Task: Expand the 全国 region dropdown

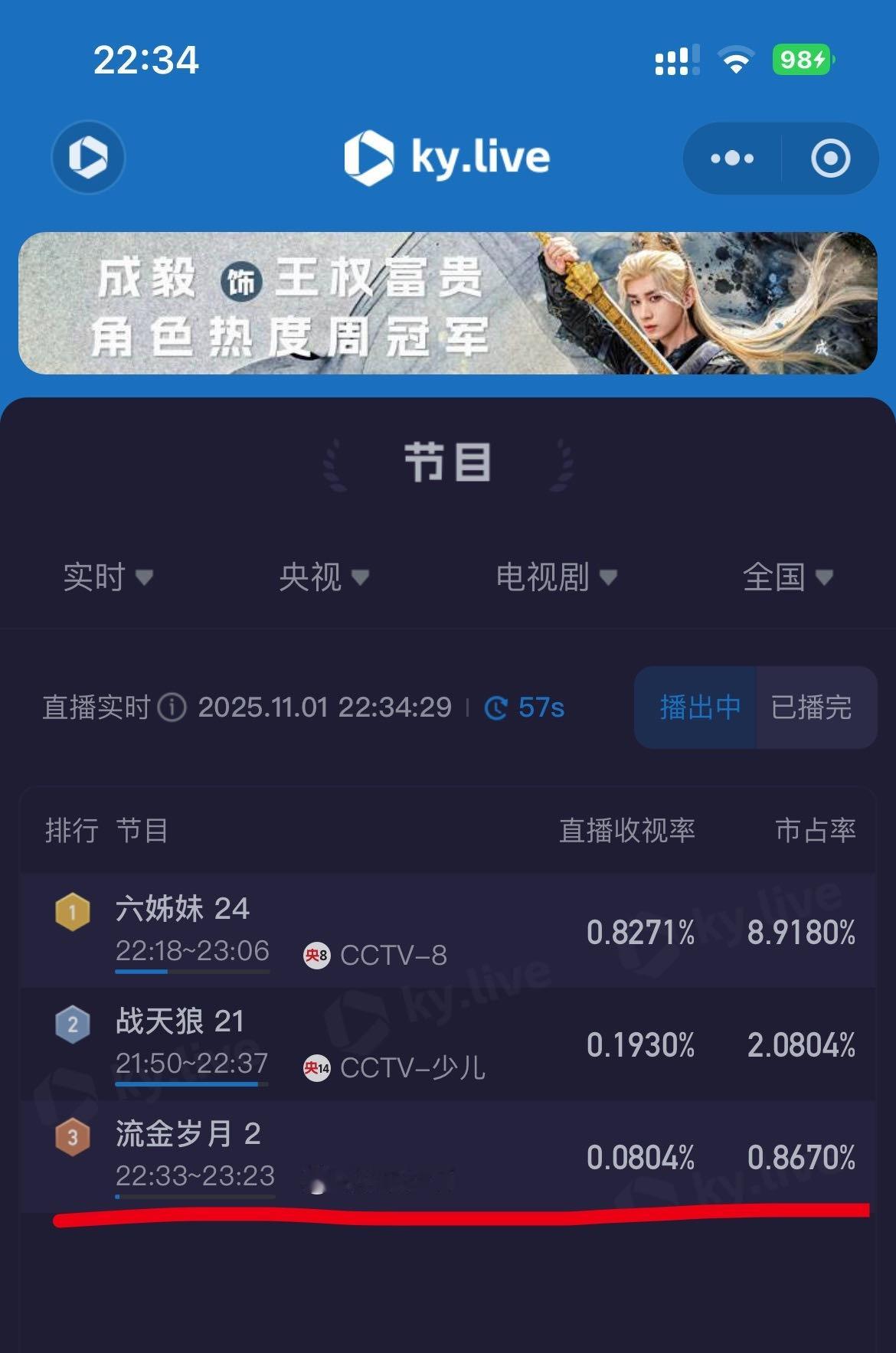Action: (786, 579)
